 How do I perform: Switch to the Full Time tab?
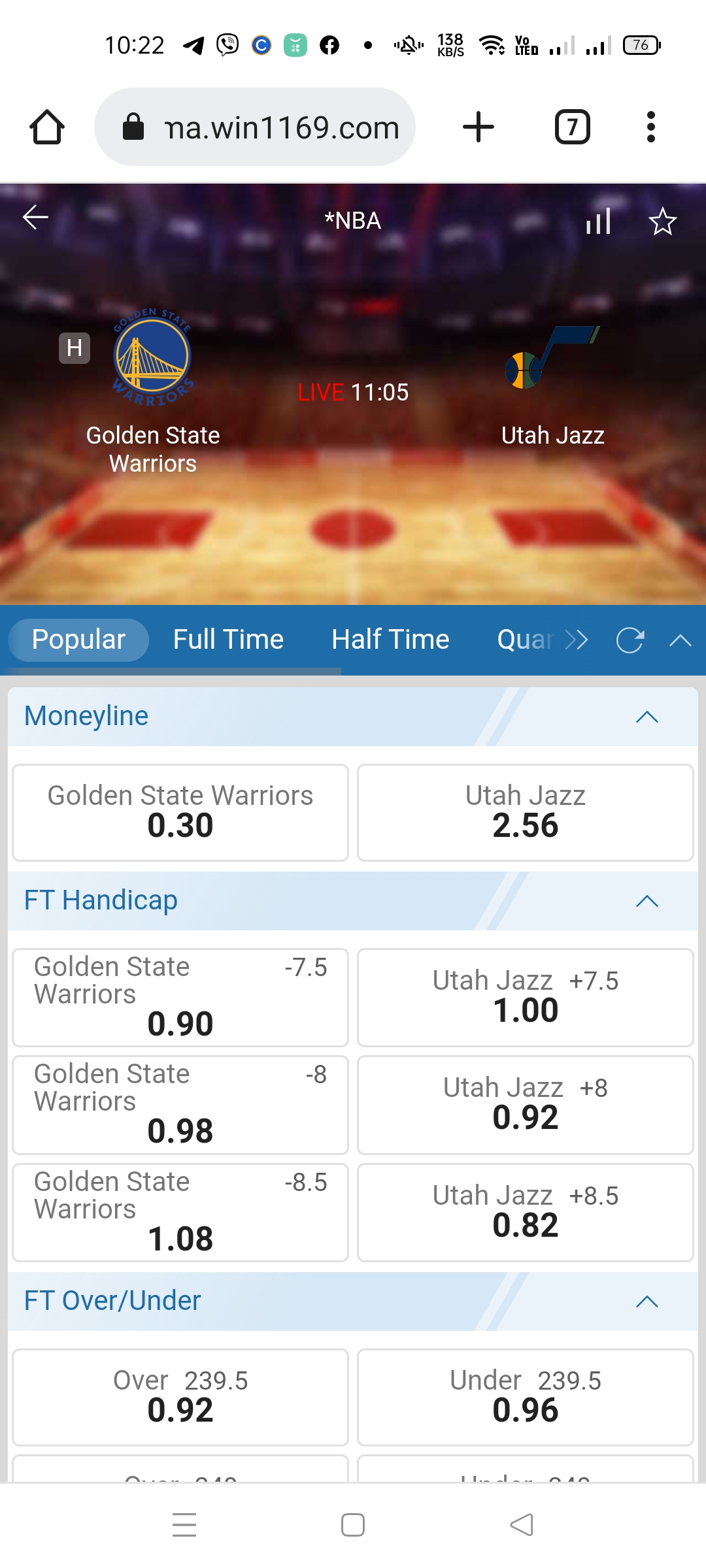(227, 639)
